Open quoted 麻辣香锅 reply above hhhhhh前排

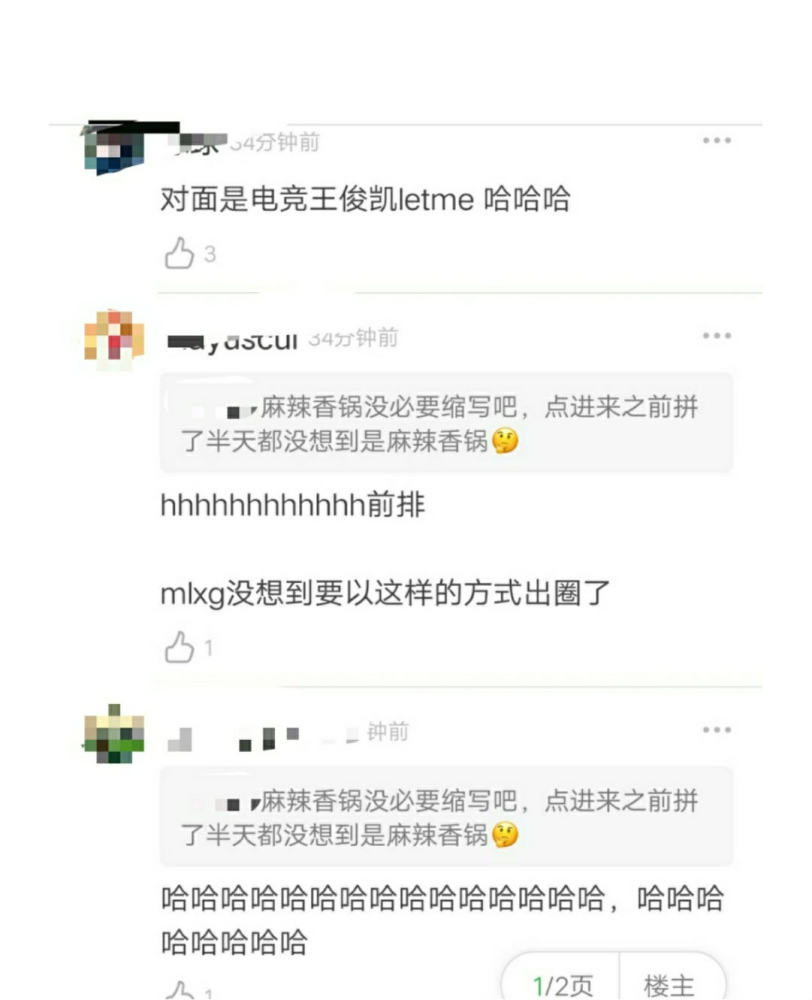[x=446, y=423]
